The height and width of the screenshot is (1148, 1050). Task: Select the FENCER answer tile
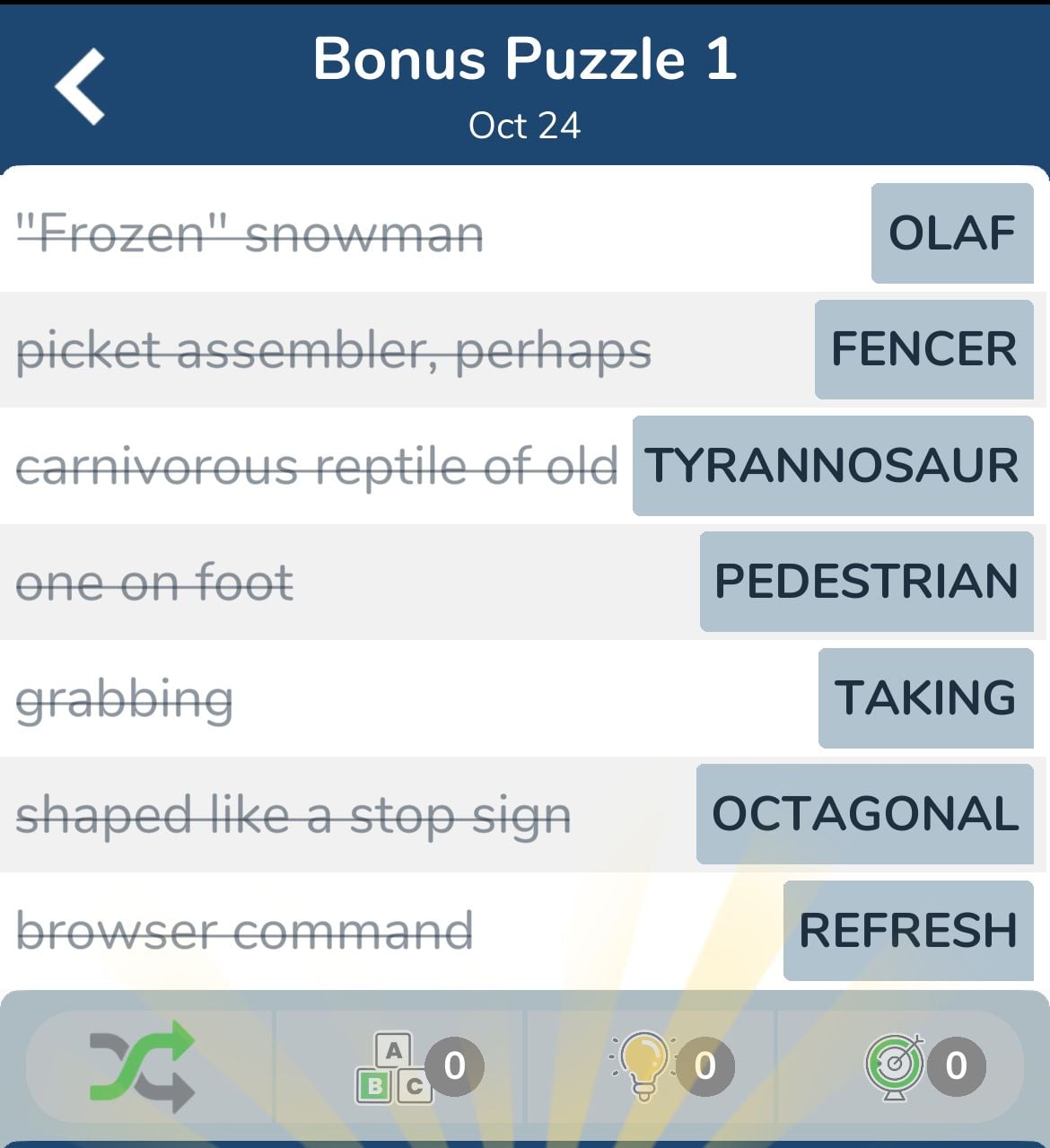923,349
